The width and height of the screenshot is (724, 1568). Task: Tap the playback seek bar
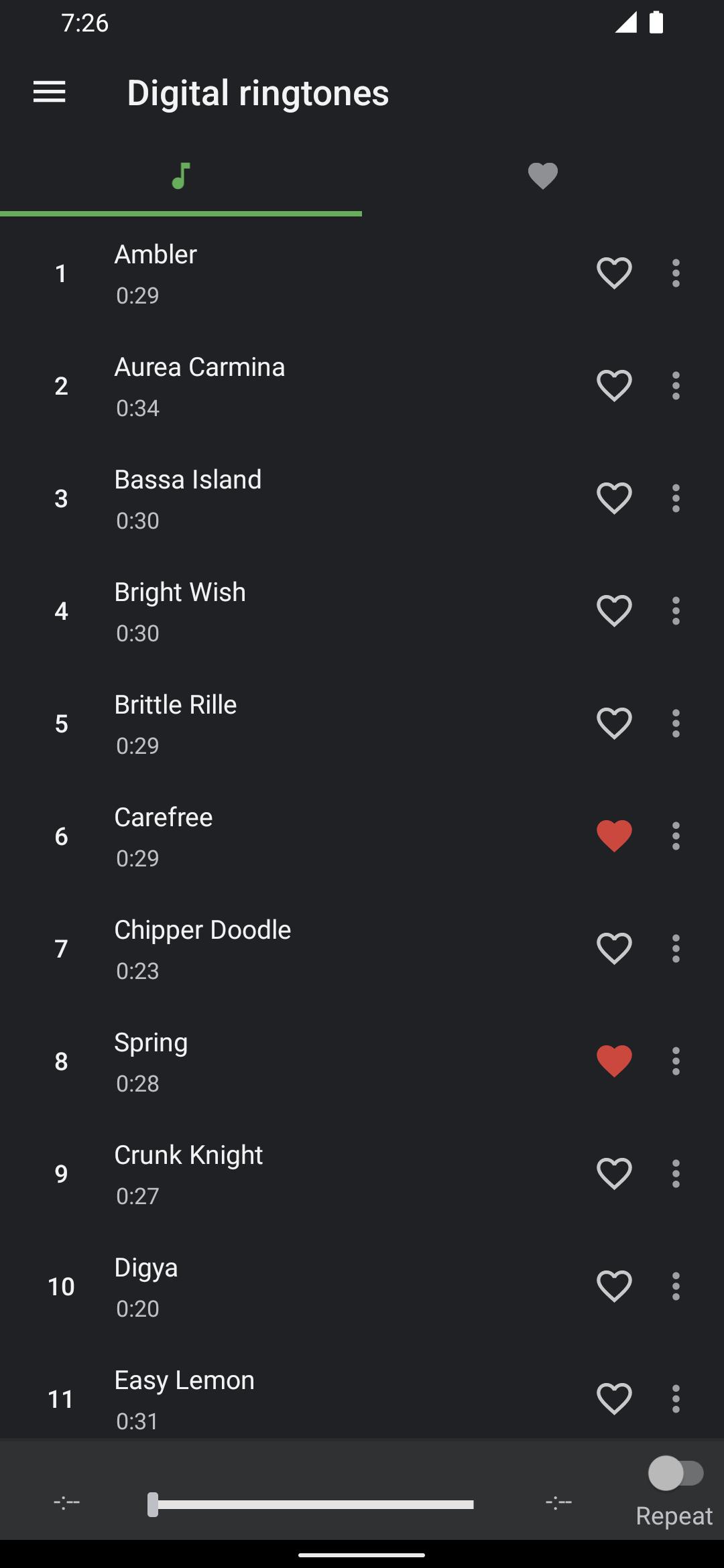point(311,1504)
